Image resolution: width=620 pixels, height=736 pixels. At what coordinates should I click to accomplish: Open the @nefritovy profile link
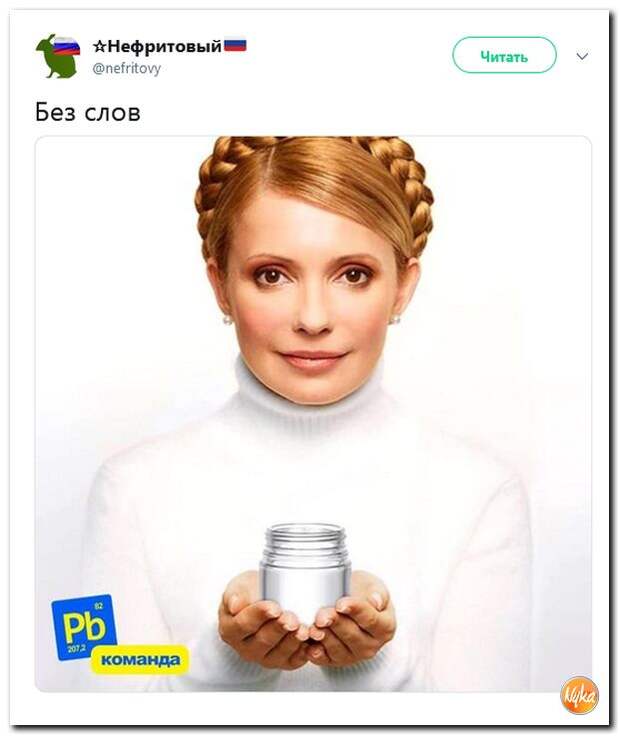[x=126, y=69]
